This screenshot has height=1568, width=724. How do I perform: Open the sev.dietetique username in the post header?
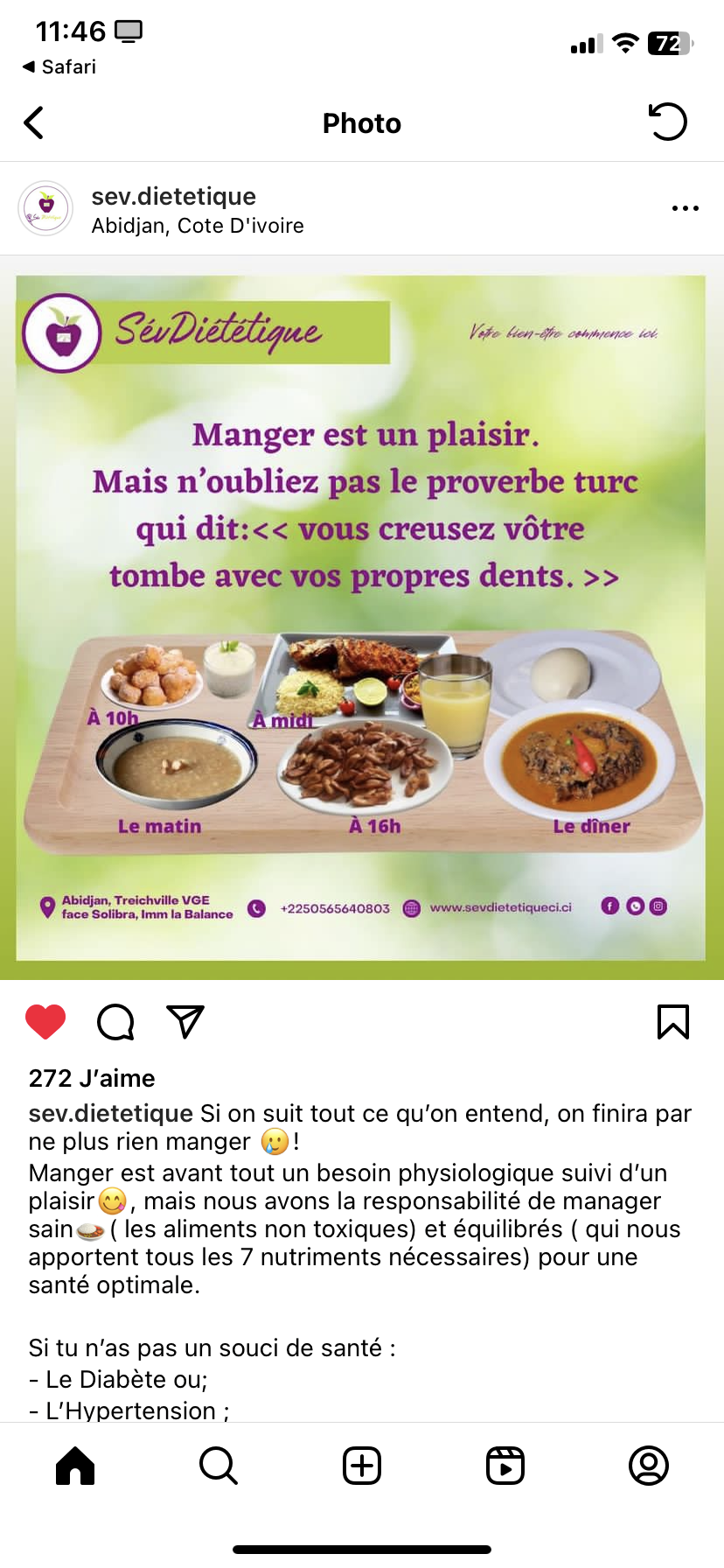click(174, 196)
